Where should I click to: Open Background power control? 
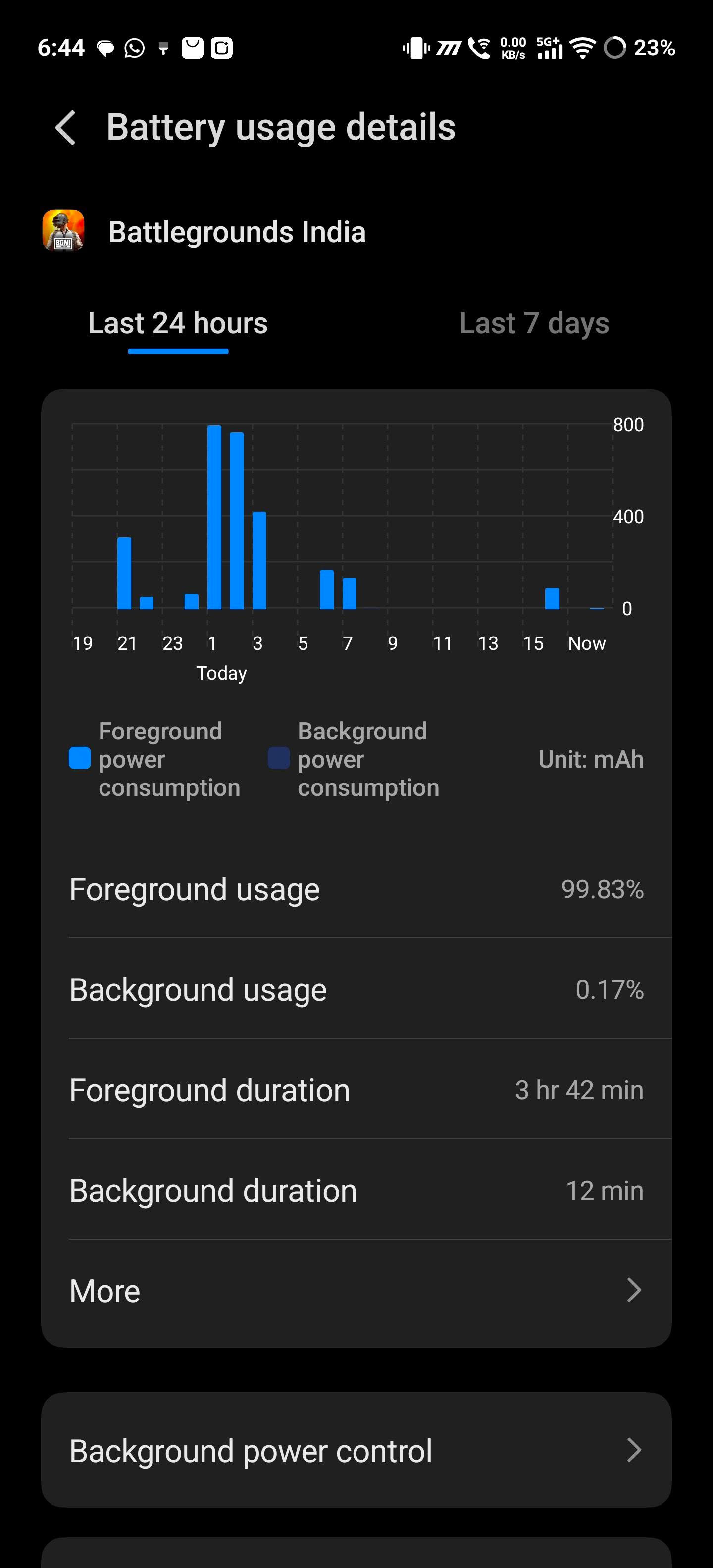click(x=356, y=1451)
